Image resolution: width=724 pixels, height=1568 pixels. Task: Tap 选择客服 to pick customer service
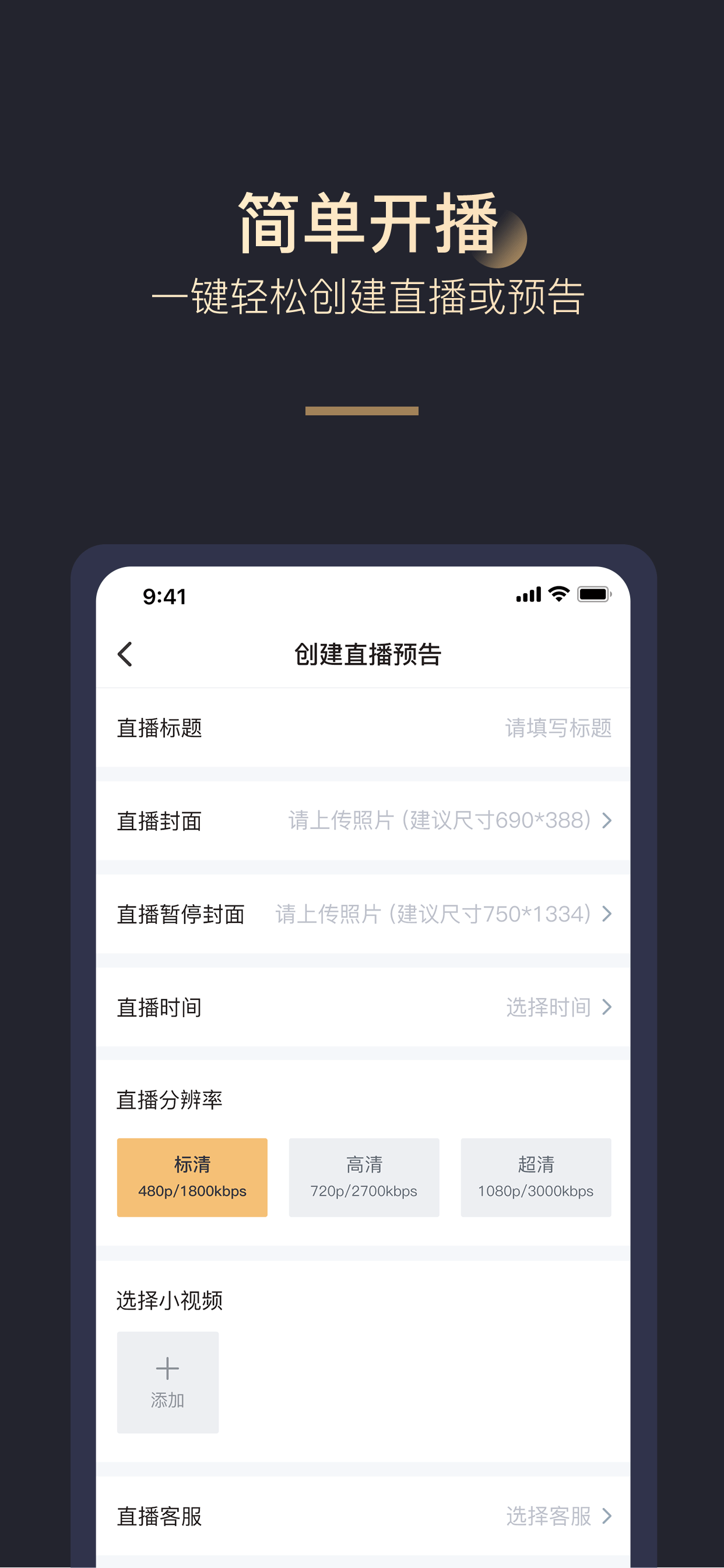coord(549,1517)
